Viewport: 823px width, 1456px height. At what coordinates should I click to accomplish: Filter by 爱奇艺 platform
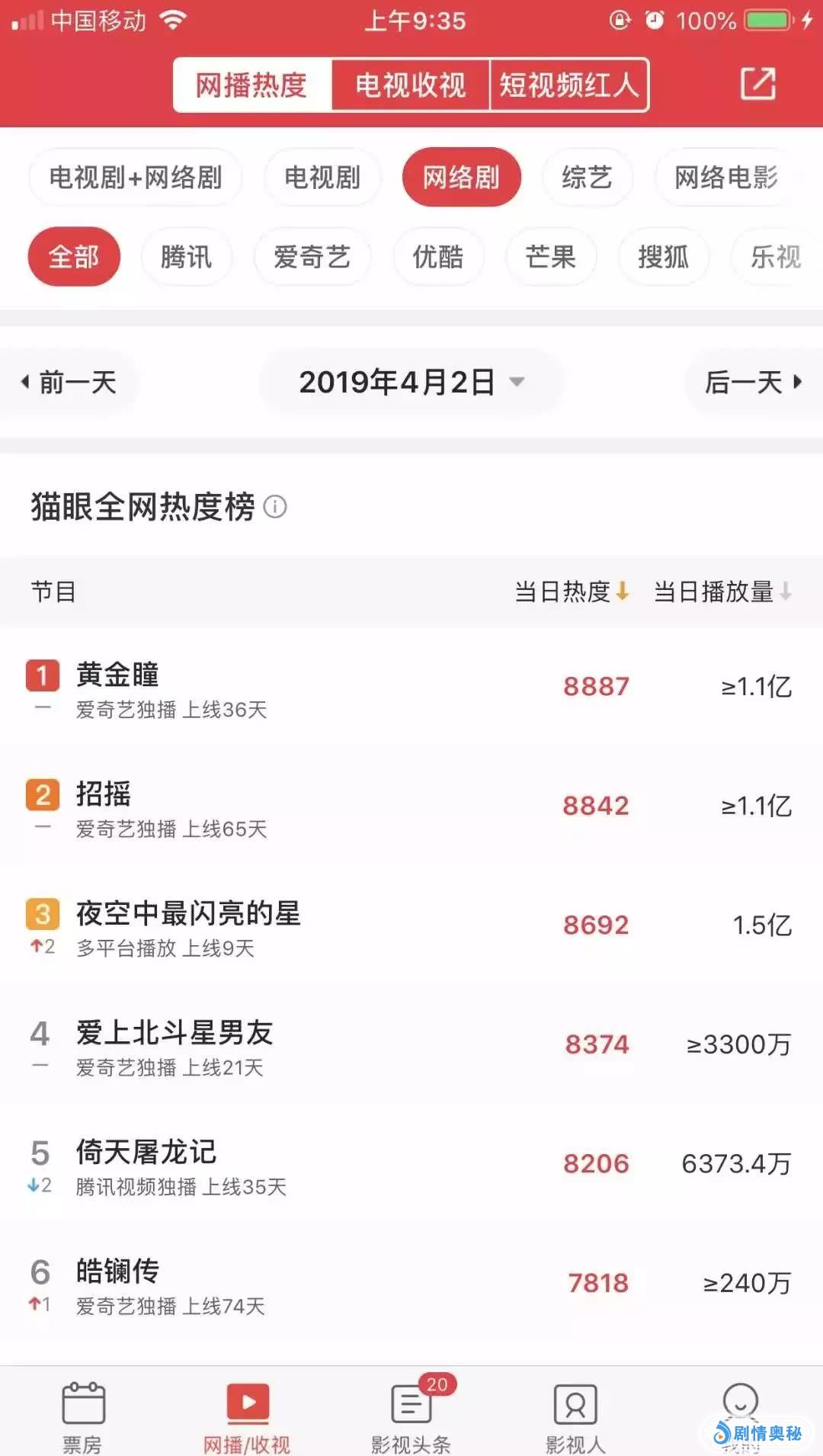click(312, 257)
